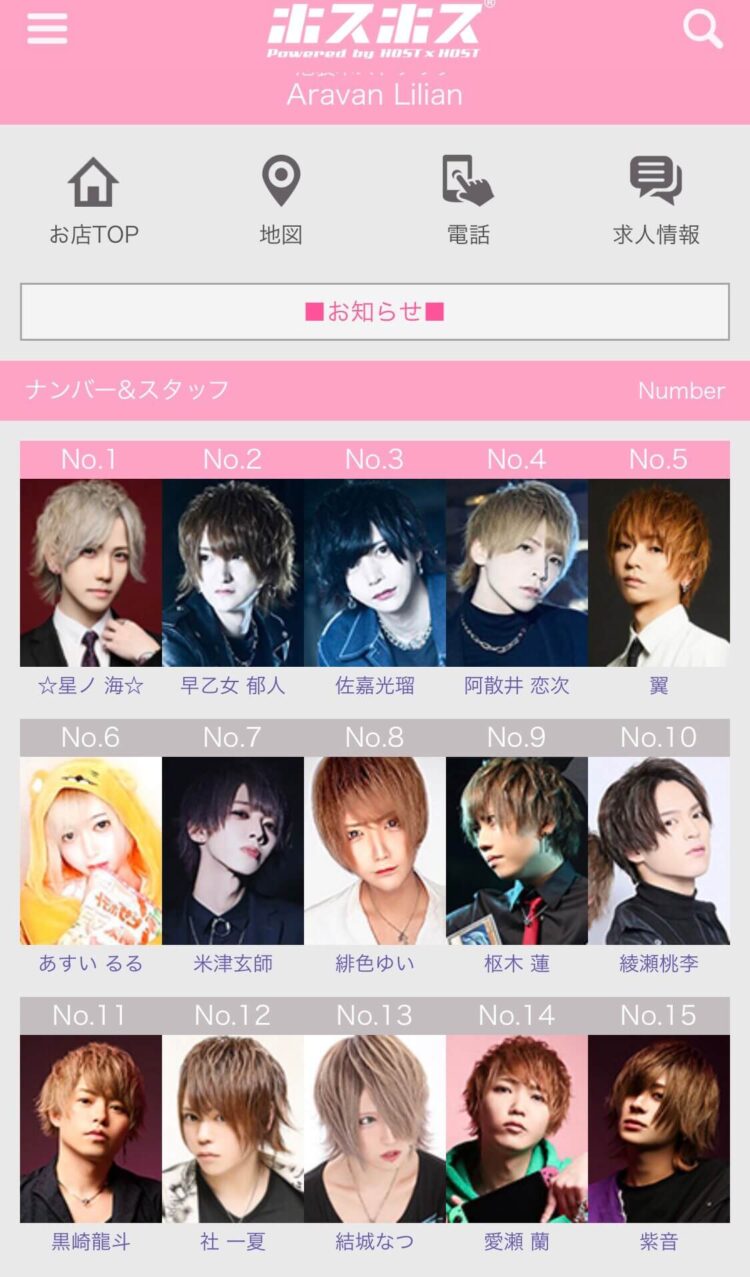Open No.9 枢木 蓮 profile
Viewport: 750px width, 1277px height.
click(516, 850)
